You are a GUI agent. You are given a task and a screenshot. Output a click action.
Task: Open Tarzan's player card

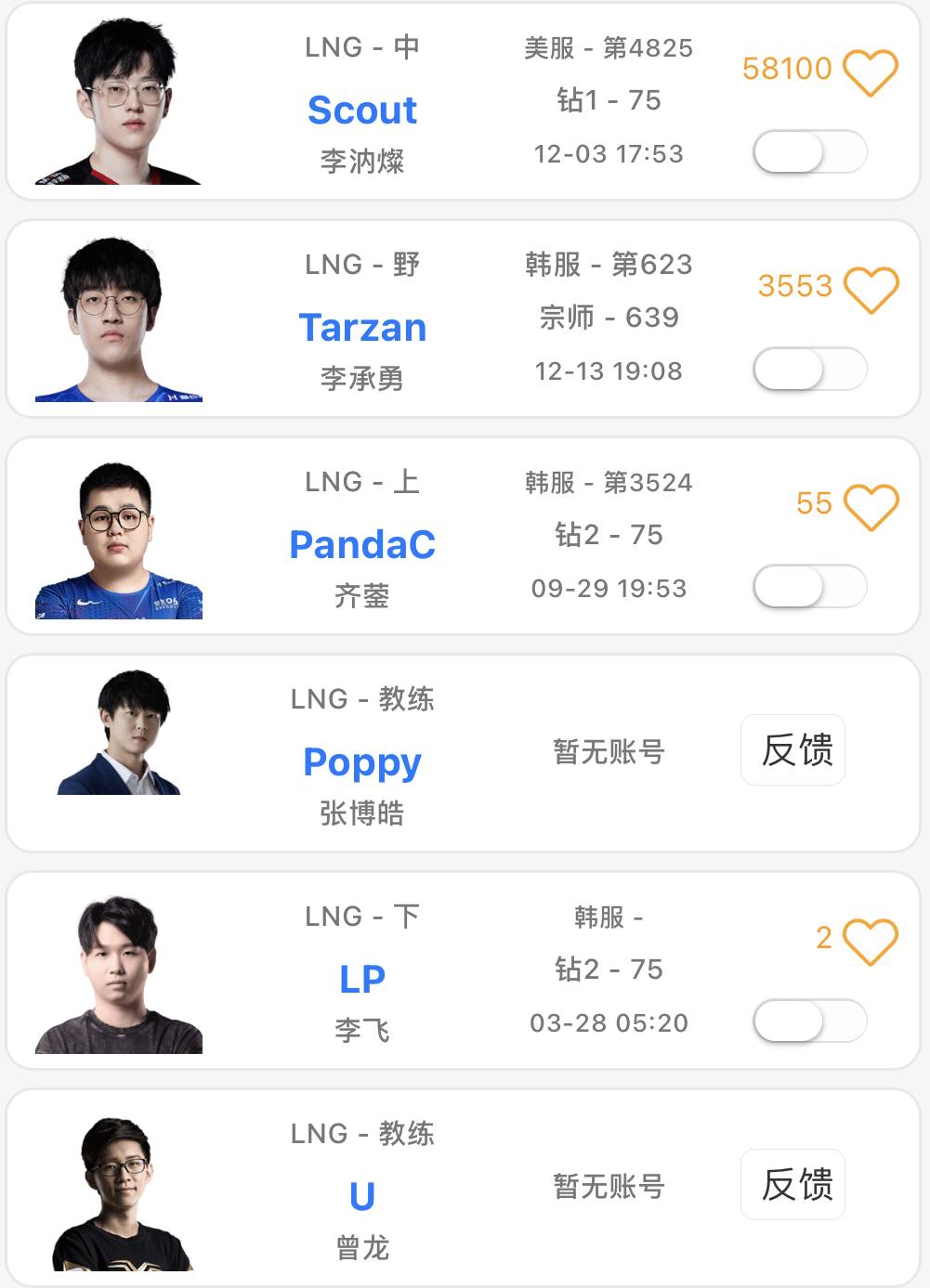tap(362, 328)
